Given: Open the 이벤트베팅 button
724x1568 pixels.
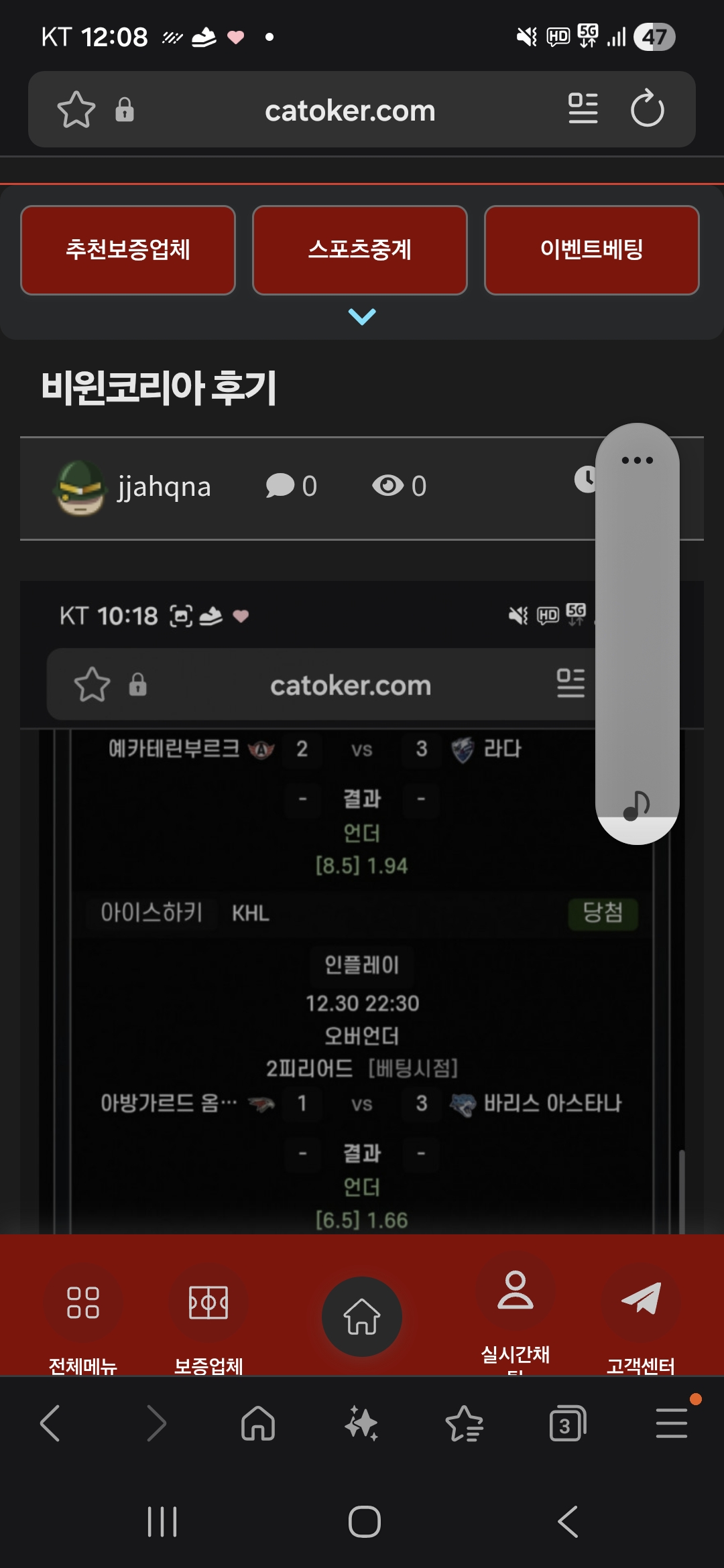Looking at the screenshot, I should click(591, 250).
